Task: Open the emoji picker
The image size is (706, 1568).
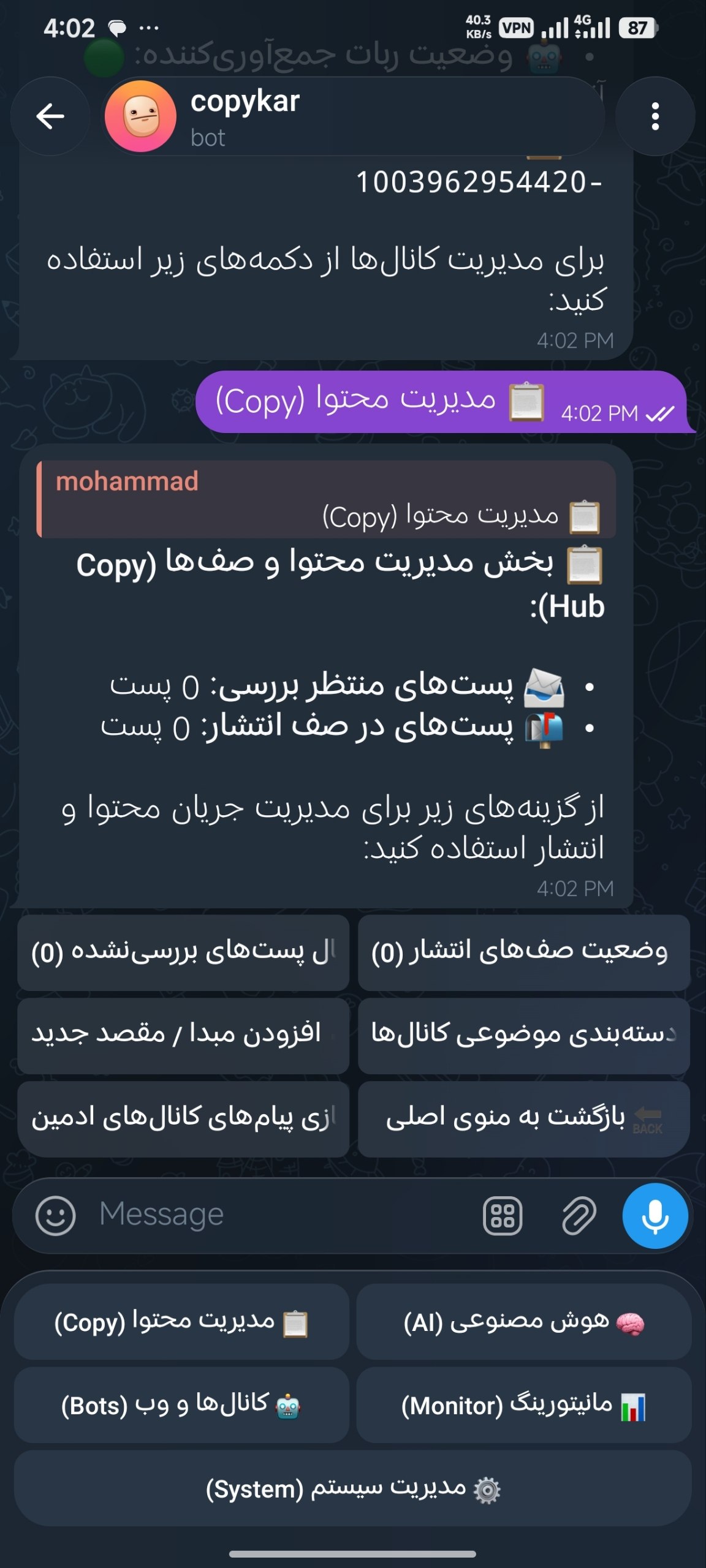Action: [x=56, y=1216]
